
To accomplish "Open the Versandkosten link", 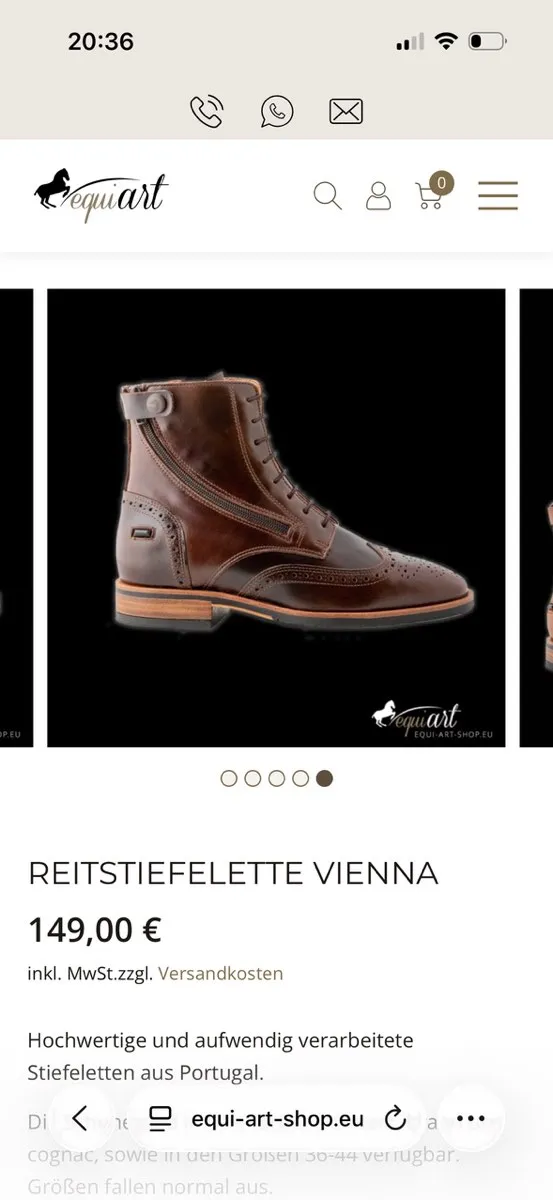I will (221, 973).
